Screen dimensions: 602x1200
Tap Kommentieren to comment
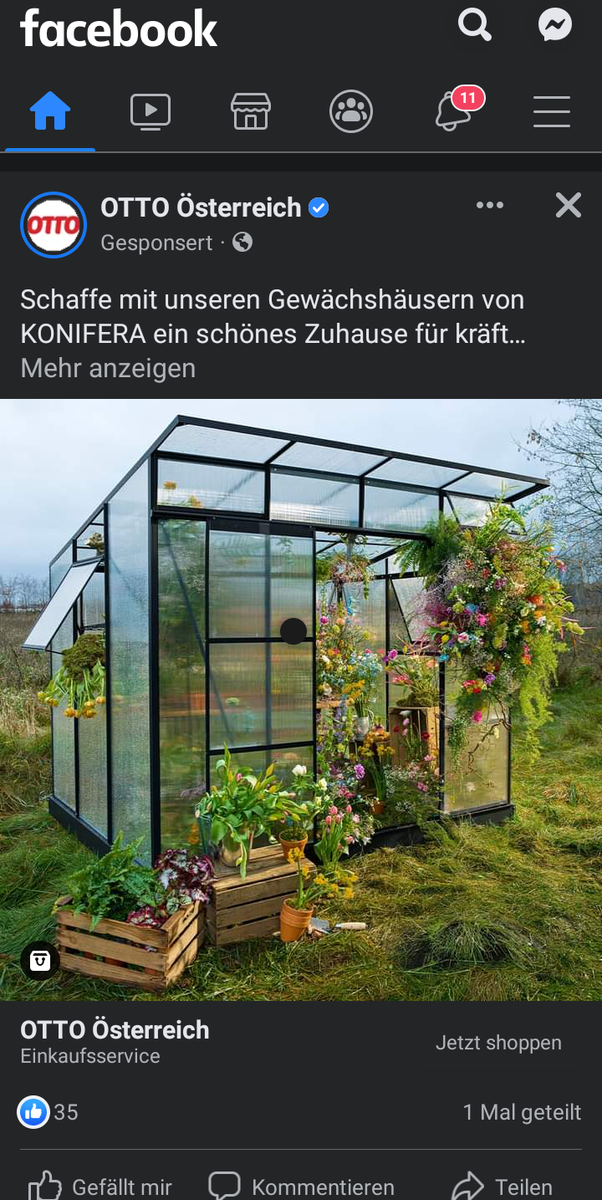pyautogui.click(x=302, y=1186)
